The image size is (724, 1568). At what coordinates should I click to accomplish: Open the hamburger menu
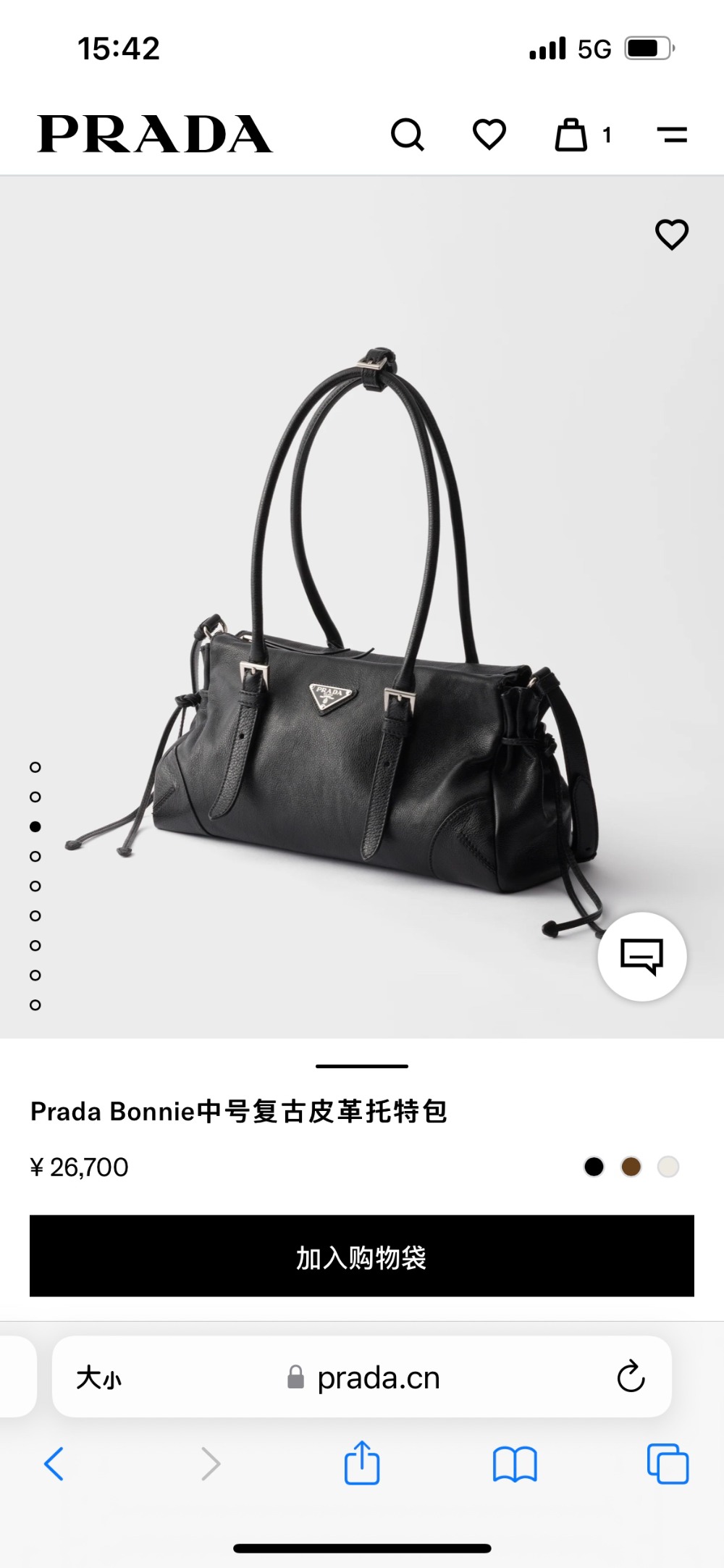(672, 135)
